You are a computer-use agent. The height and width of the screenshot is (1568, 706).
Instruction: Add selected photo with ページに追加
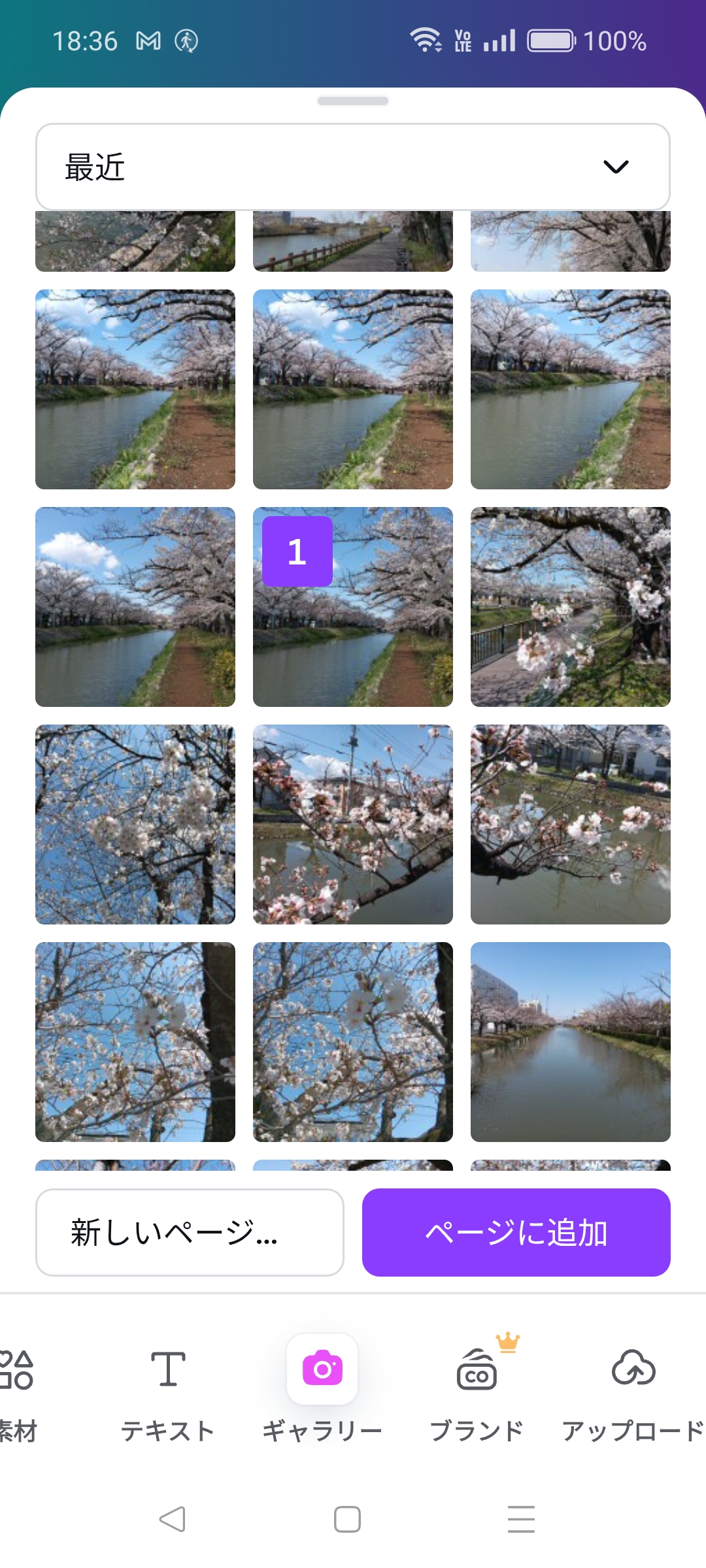tap(516, 1232)
